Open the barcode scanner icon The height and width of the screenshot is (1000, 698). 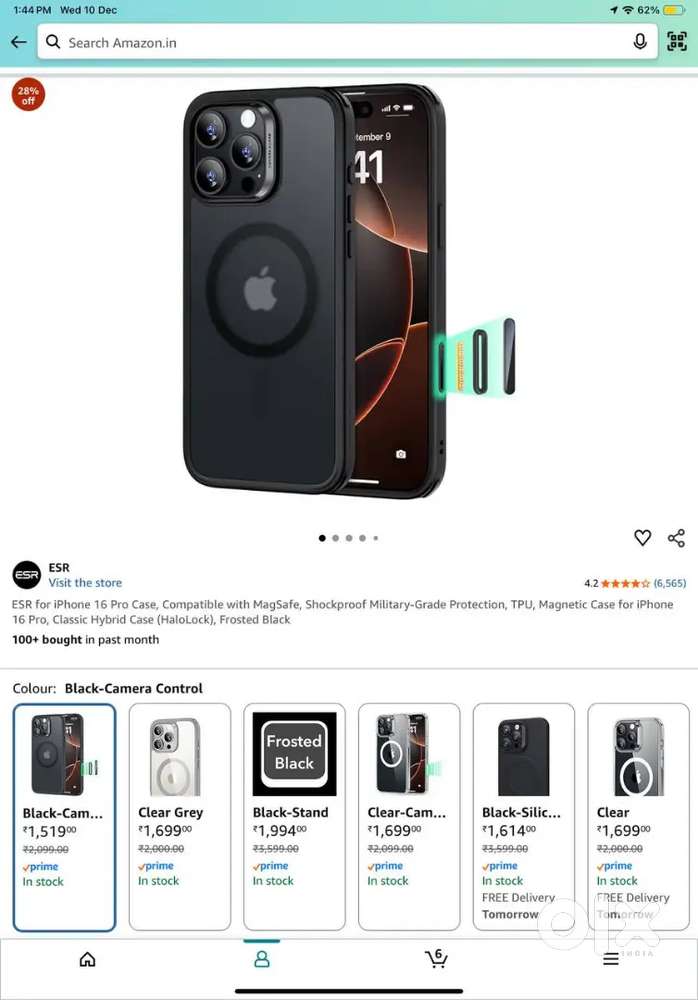coord(677,42)
